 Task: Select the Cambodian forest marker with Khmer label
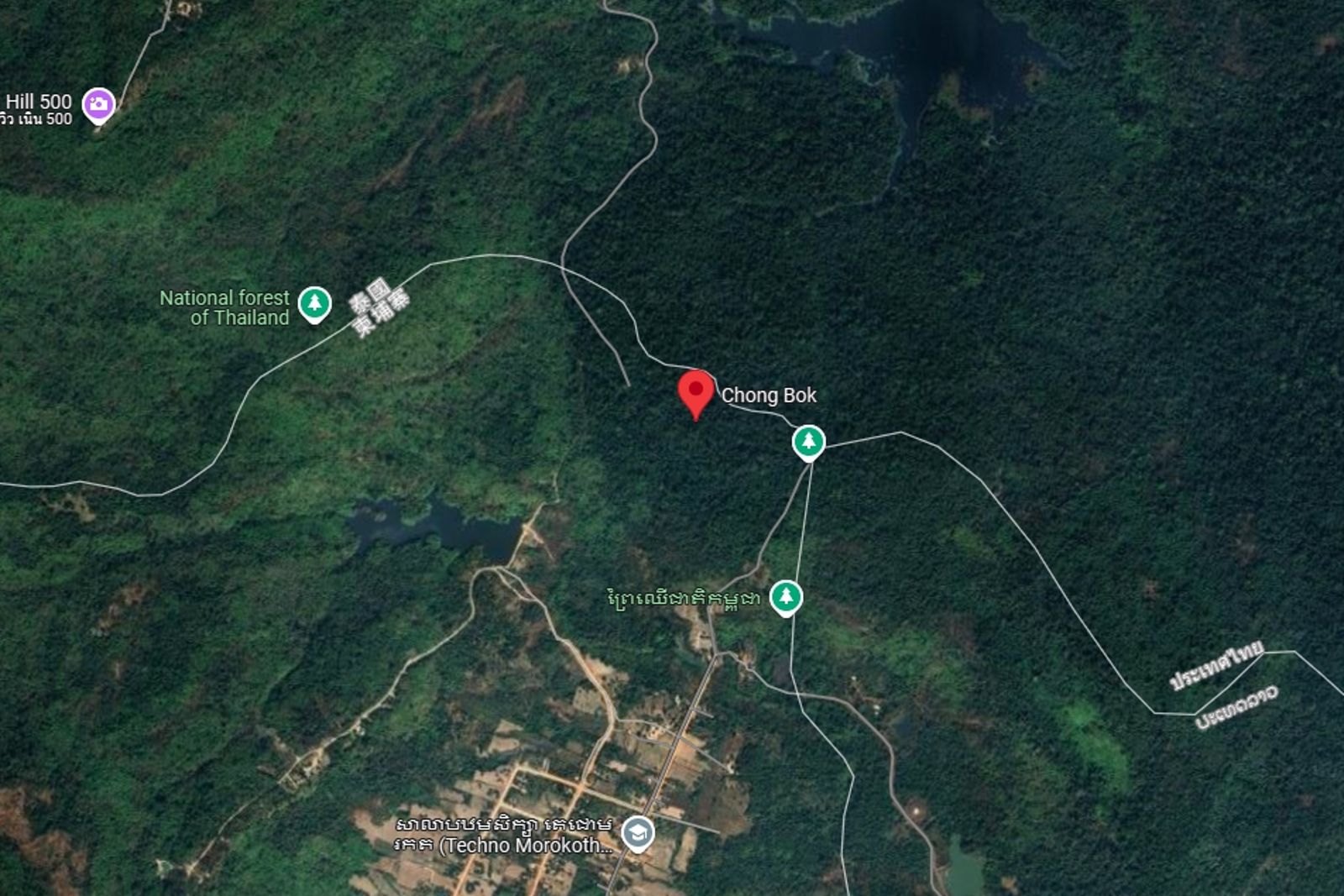pos(786,596)
